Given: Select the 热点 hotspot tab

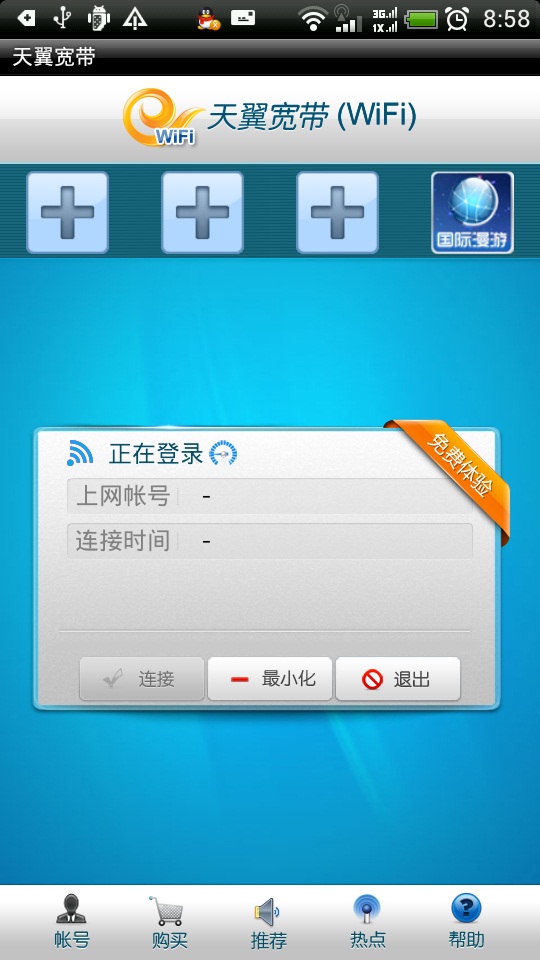Looking at the screenshot, I should coord(367,922).
